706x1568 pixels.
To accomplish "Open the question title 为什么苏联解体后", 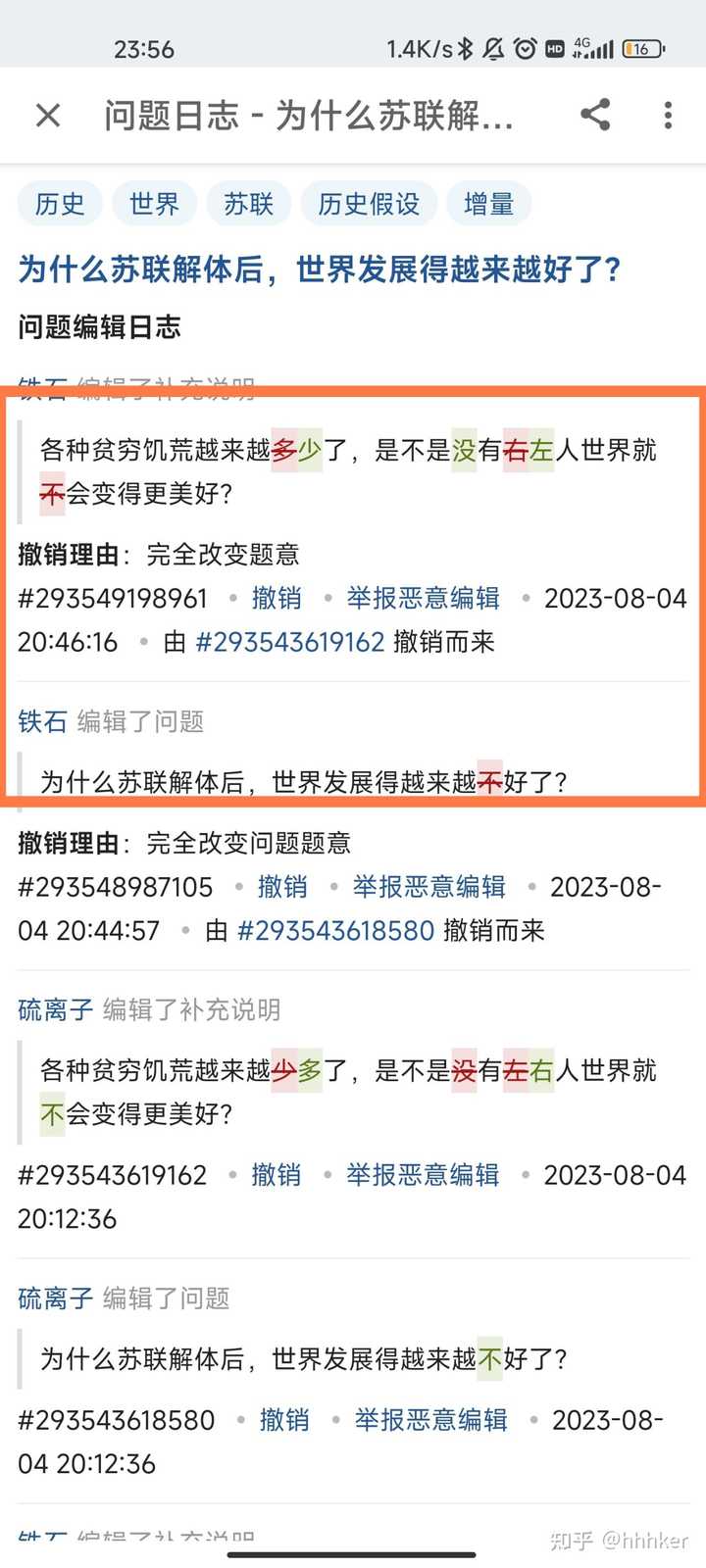I will click(x=320, y=269).
